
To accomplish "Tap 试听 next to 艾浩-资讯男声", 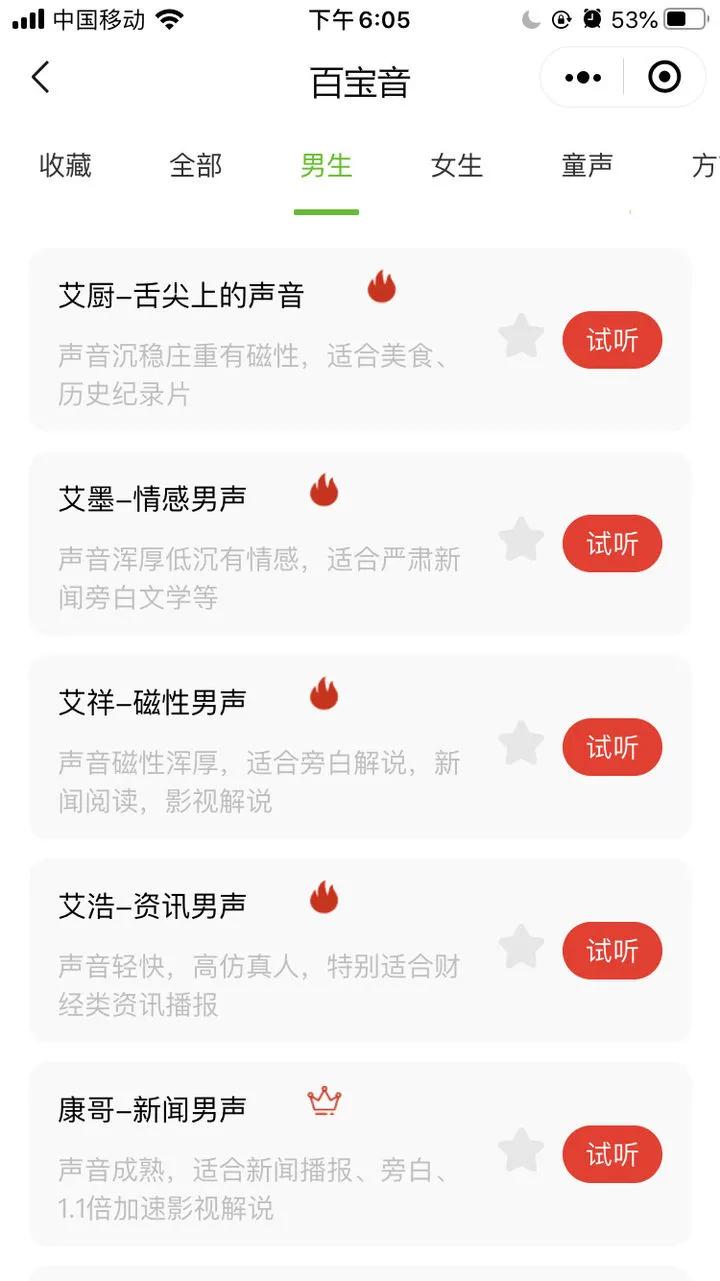I will (612, 950).
